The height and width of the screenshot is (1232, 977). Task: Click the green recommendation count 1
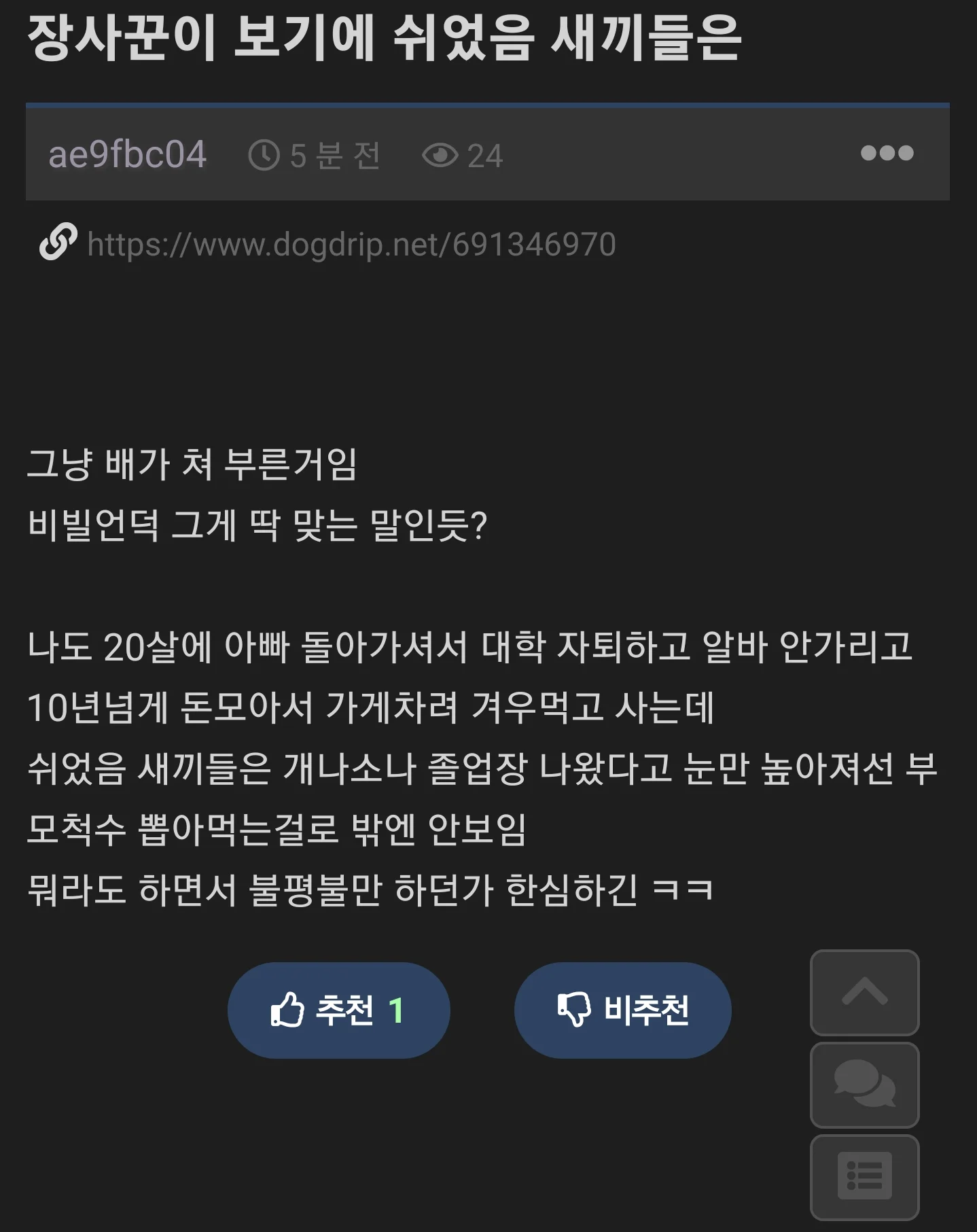tap(397, 1010)
